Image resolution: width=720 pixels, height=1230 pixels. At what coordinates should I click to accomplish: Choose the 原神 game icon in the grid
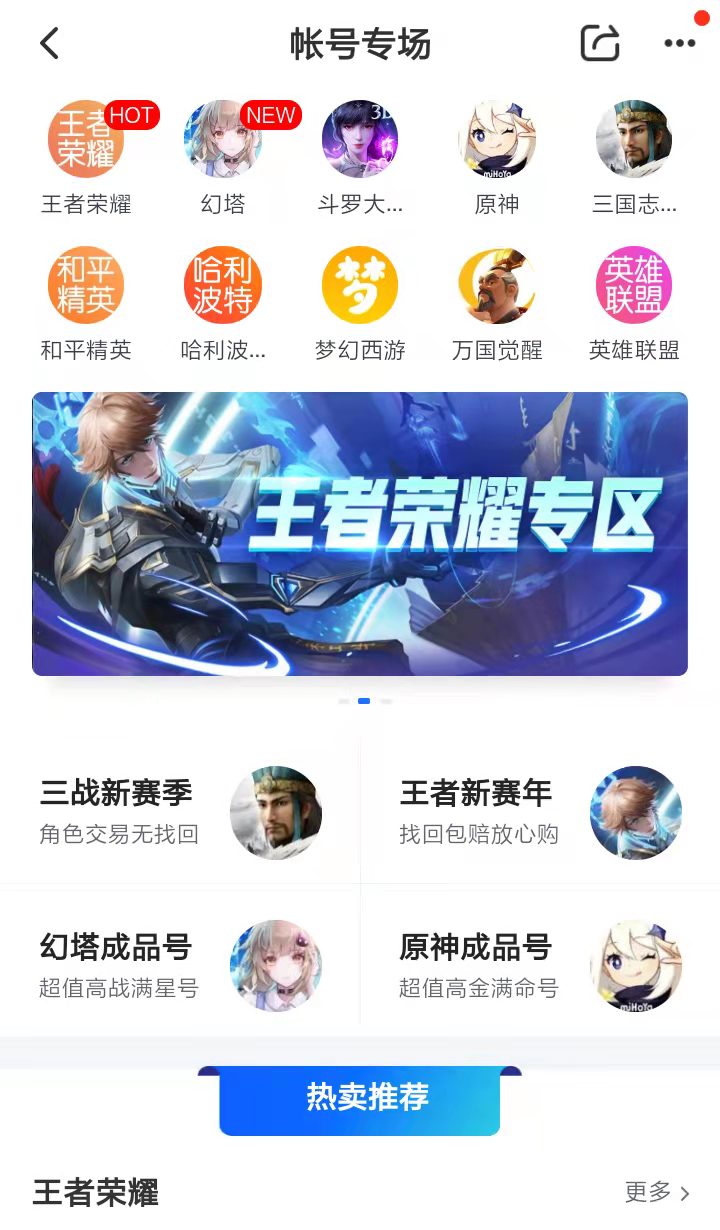click(497, 140)
